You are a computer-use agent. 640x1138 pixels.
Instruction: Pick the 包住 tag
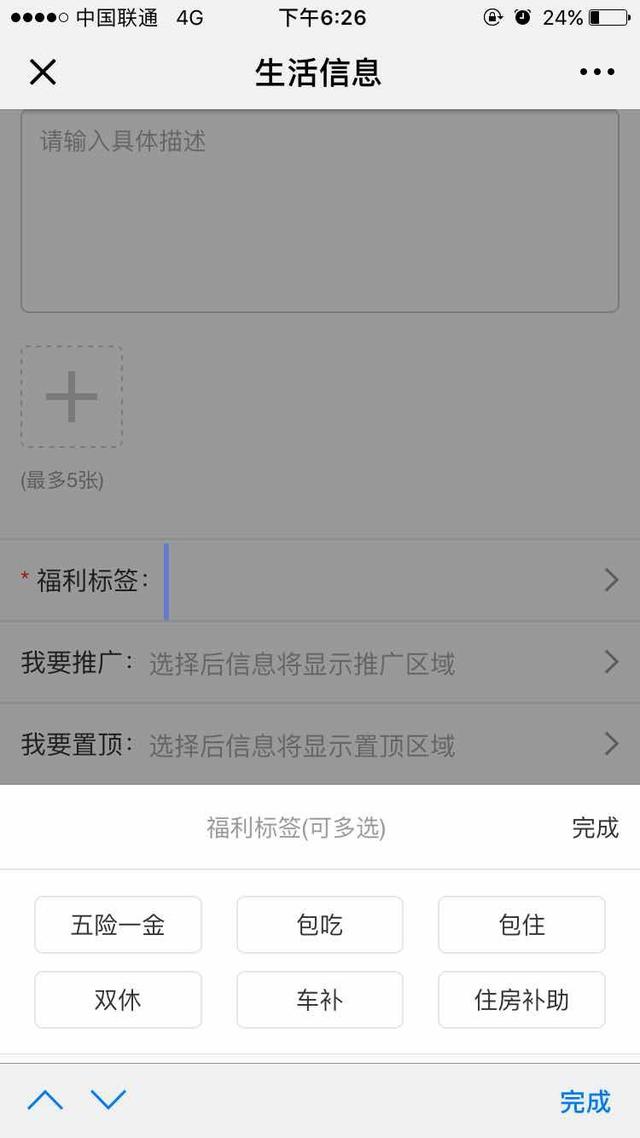coord(522,925)
